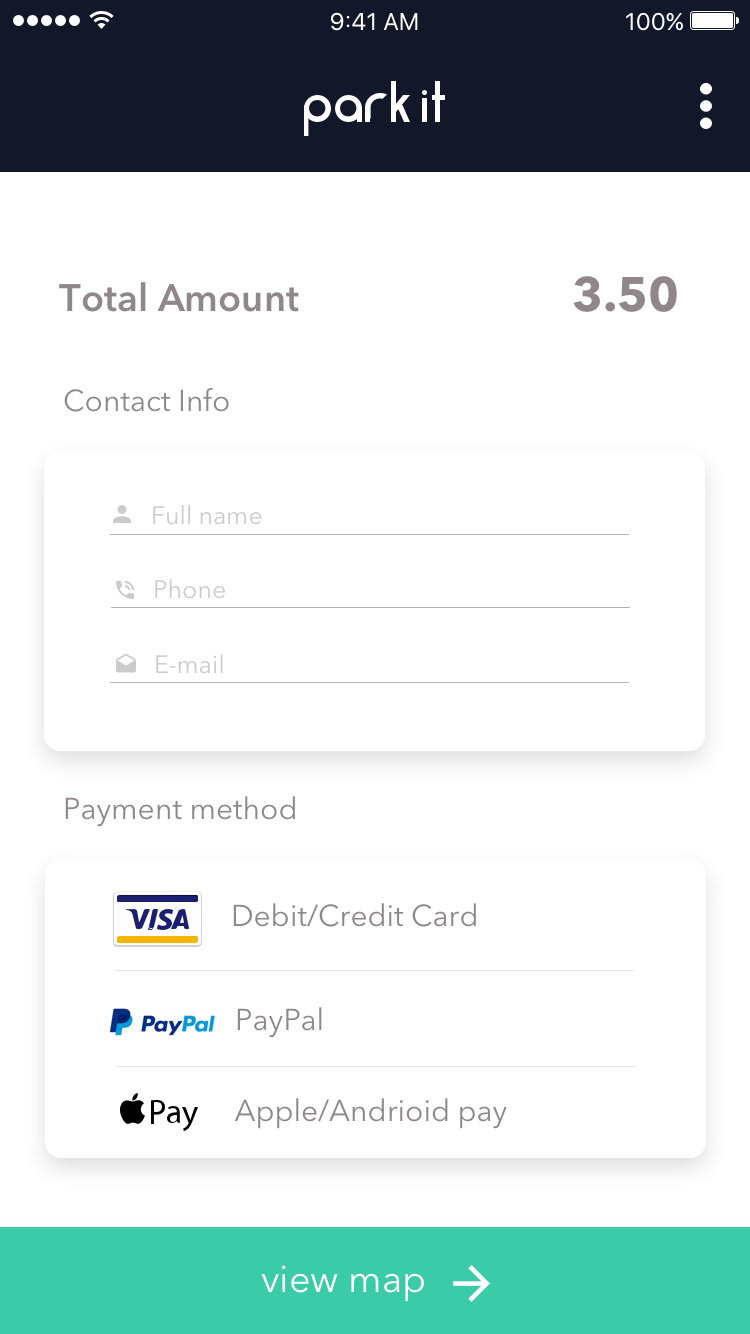Pick Apple/Android pay option
The width and height of the screenshot is (750, 1334).
point(374,1112)
